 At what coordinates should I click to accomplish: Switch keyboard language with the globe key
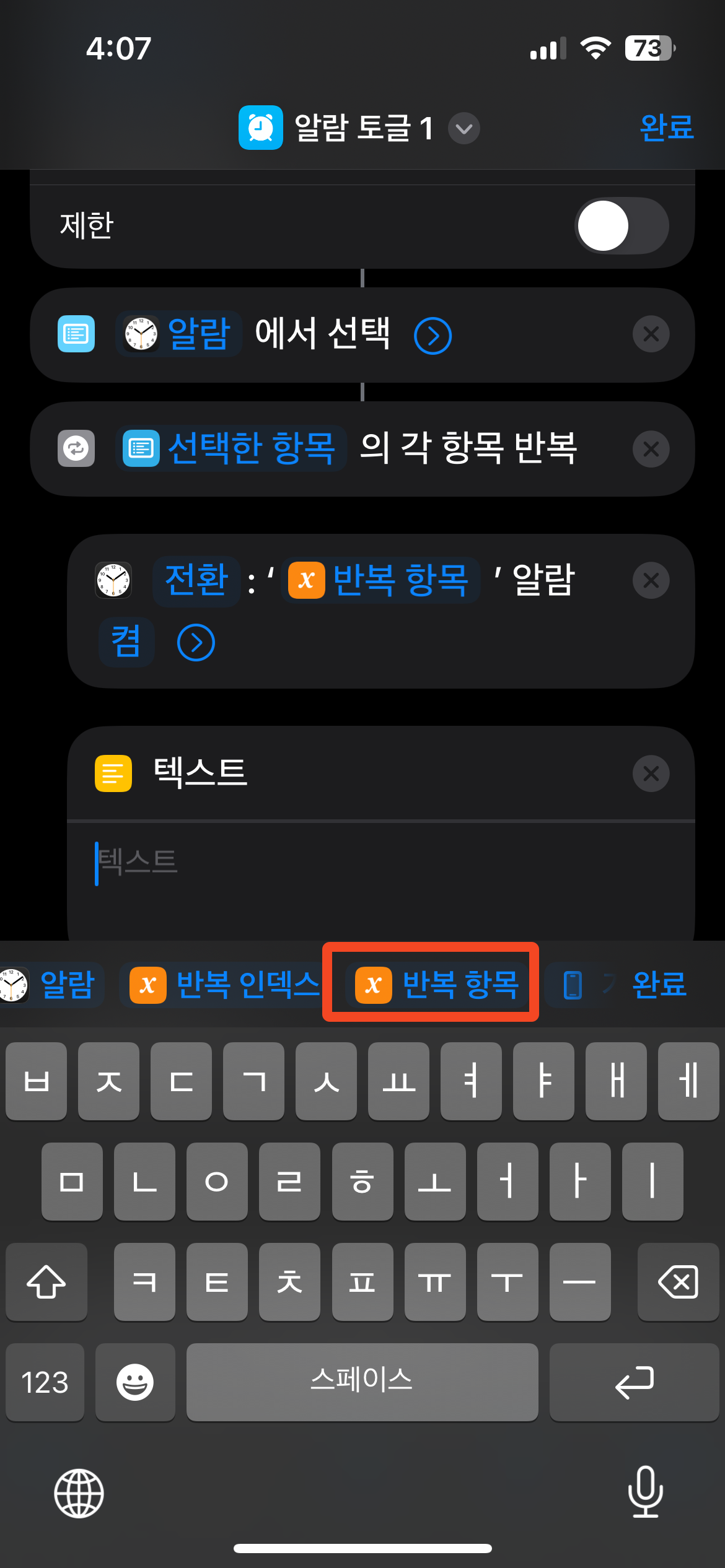click(x=79, y=1493)
